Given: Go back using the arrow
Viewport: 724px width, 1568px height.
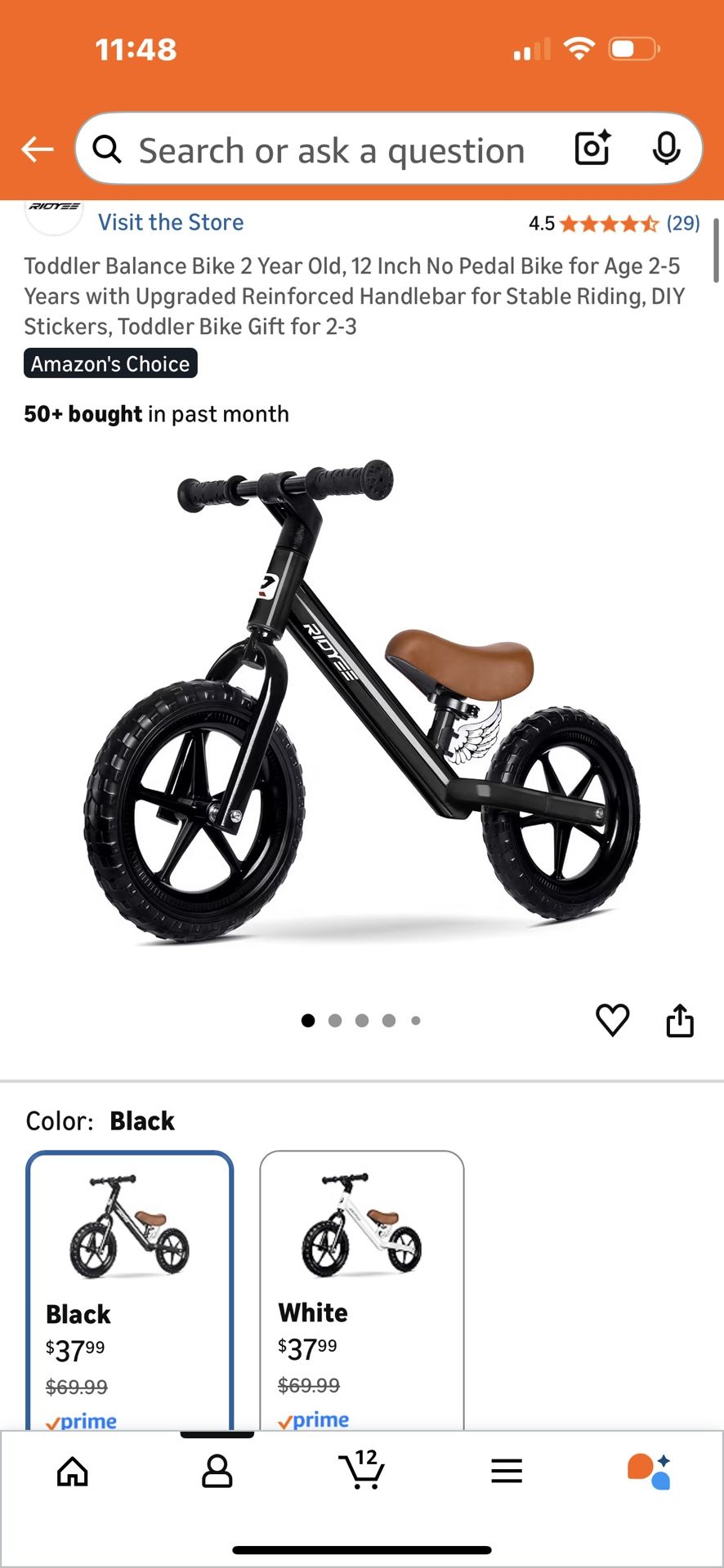Looking at the screenshot, I should (38, 149).
